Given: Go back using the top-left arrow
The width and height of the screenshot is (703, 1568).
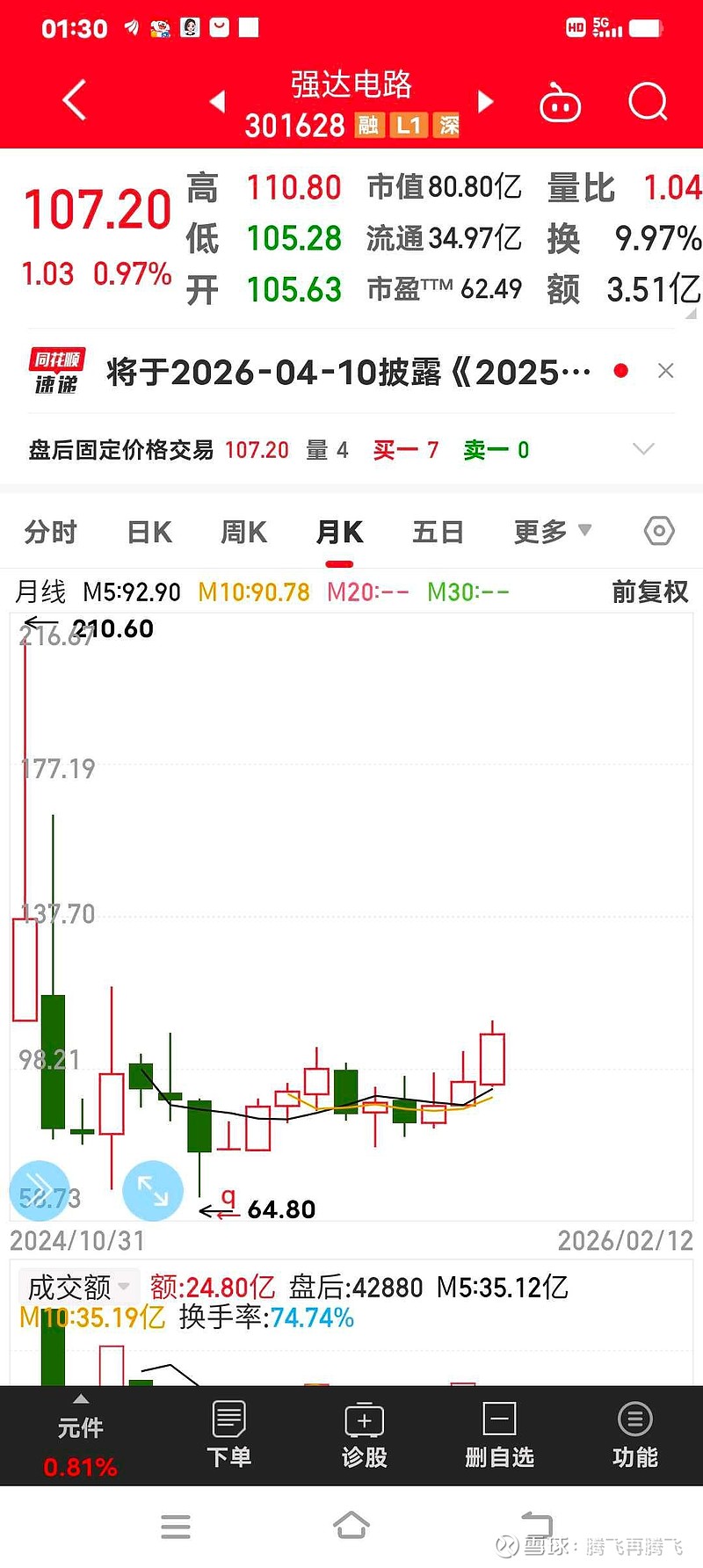Looking at the screenshot, I should (x=76, y=100).
